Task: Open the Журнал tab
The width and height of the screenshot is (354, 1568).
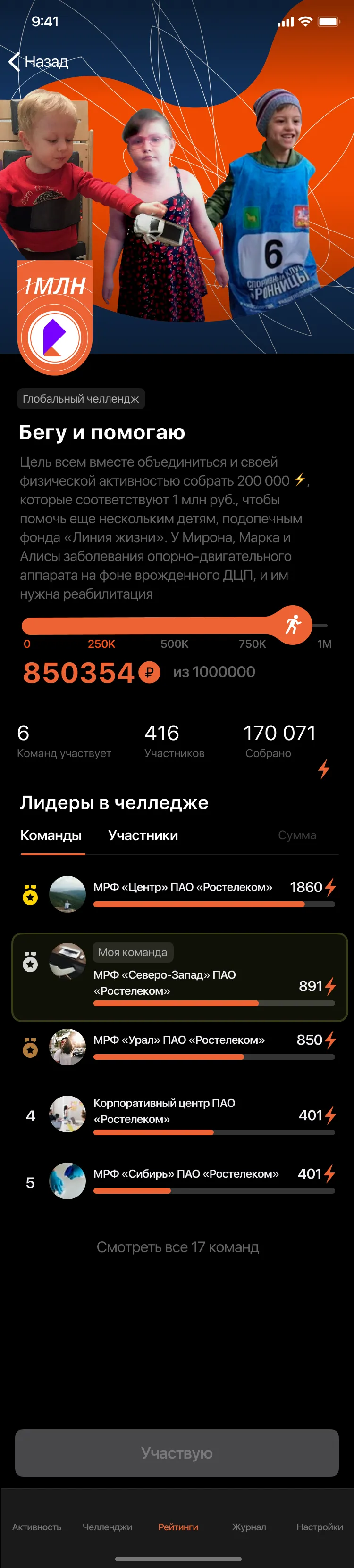Action: tap(249, 1527)
